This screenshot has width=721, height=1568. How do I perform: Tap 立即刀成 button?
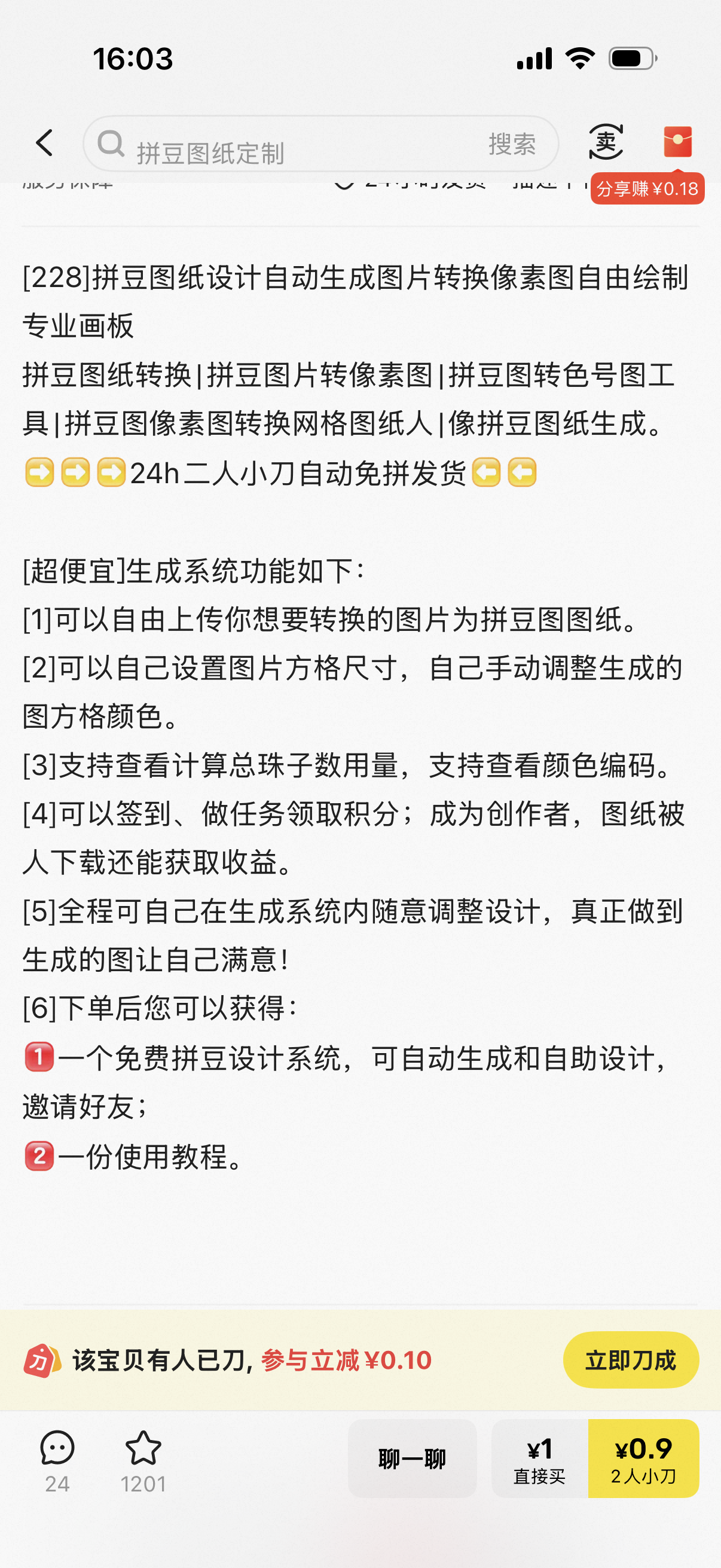[631, 1360]
